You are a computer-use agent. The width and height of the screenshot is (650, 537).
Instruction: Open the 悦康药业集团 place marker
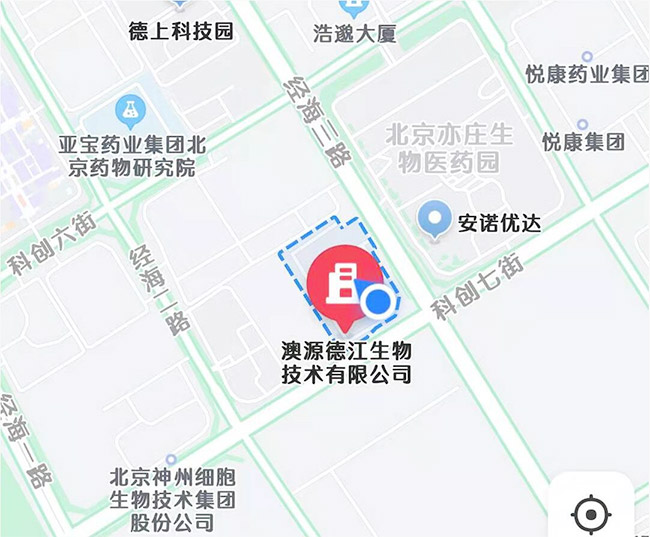(587, 57)
